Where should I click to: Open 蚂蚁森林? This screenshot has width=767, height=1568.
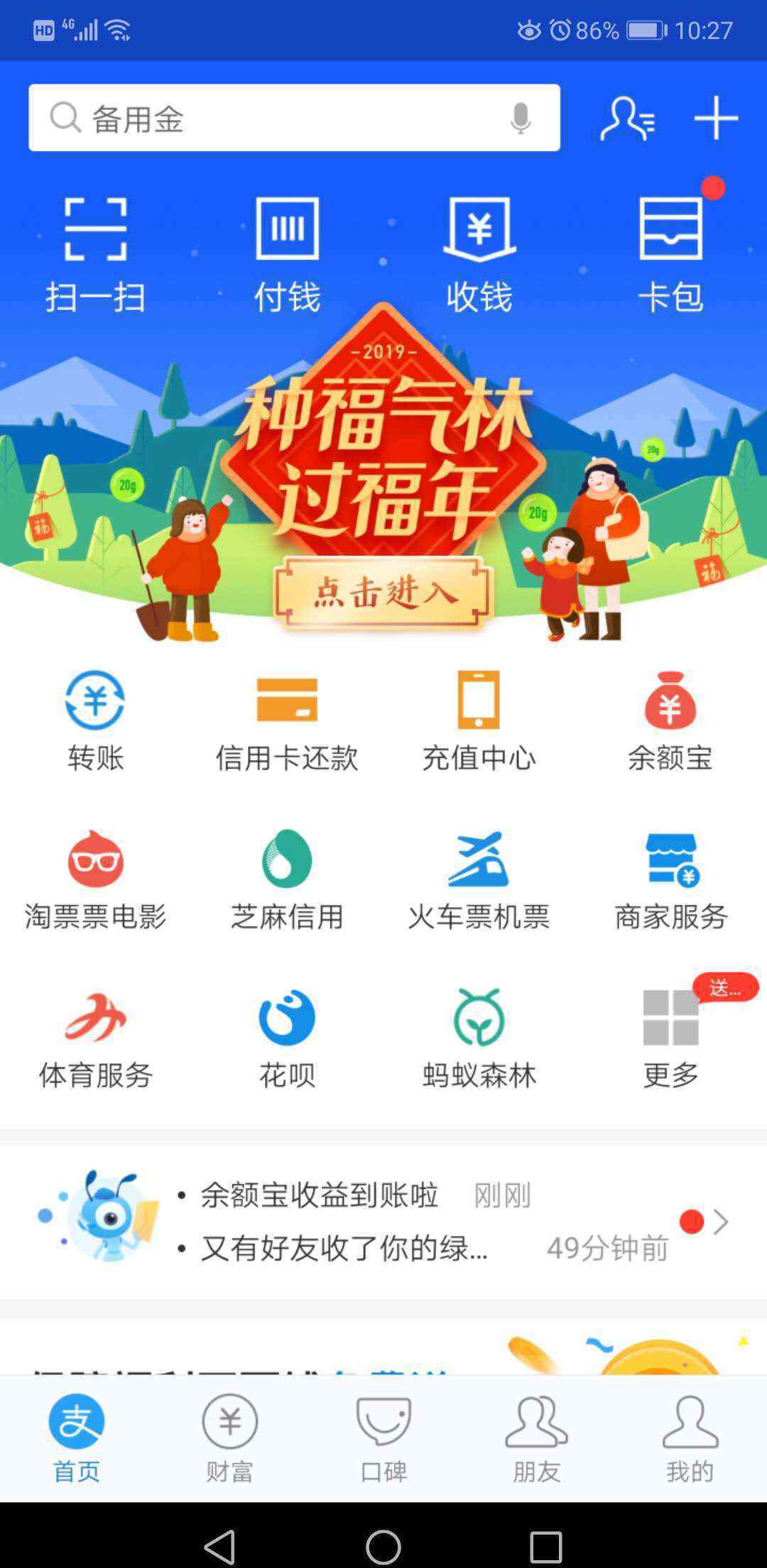pos(479,1037)
